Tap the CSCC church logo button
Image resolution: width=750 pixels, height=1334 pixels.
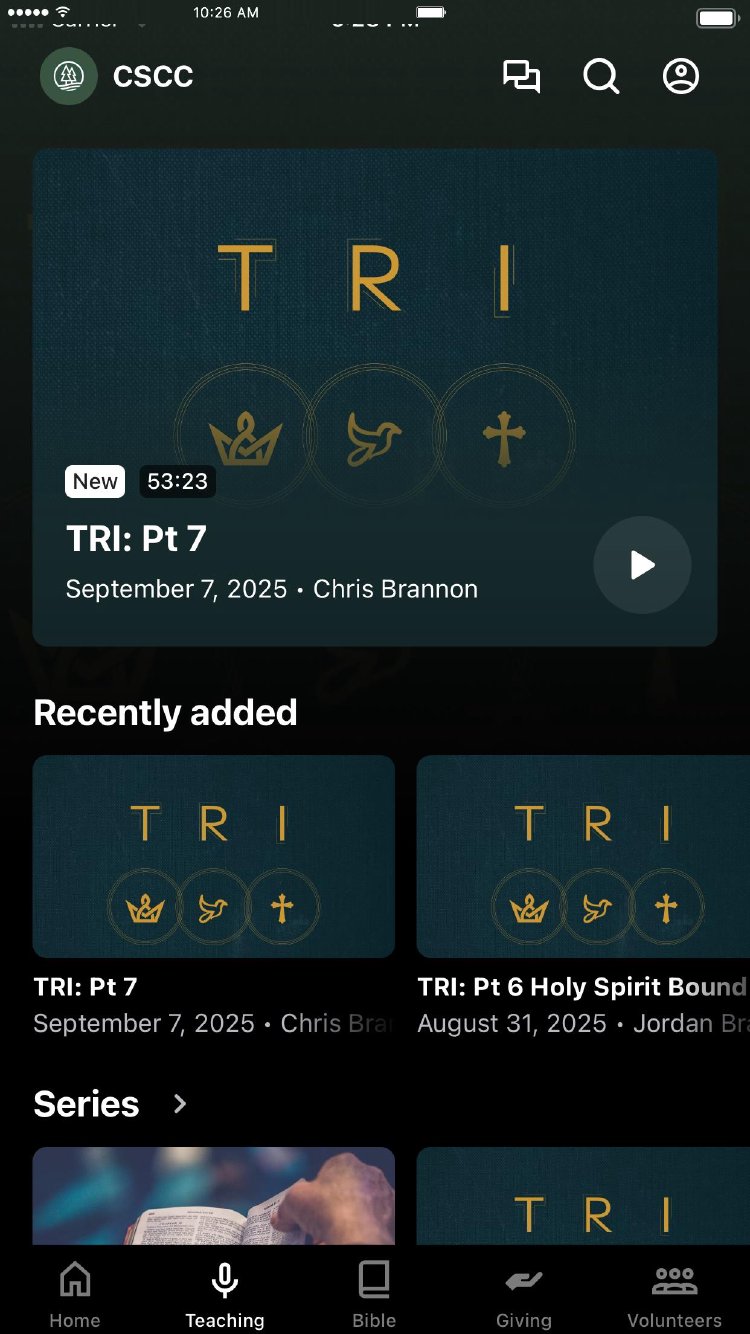[69, 77]
